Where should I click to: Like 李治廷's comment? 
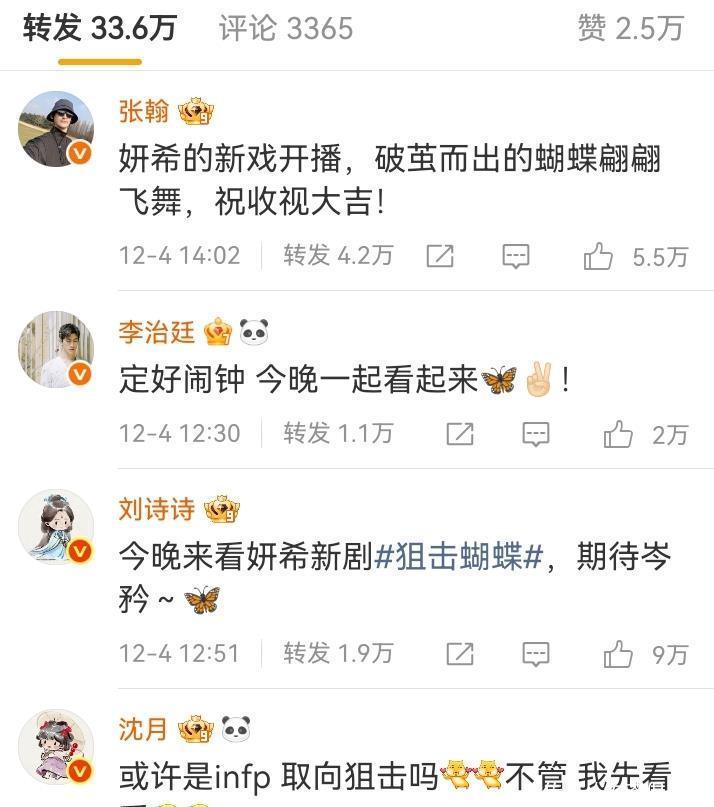[x=618, y=433]
